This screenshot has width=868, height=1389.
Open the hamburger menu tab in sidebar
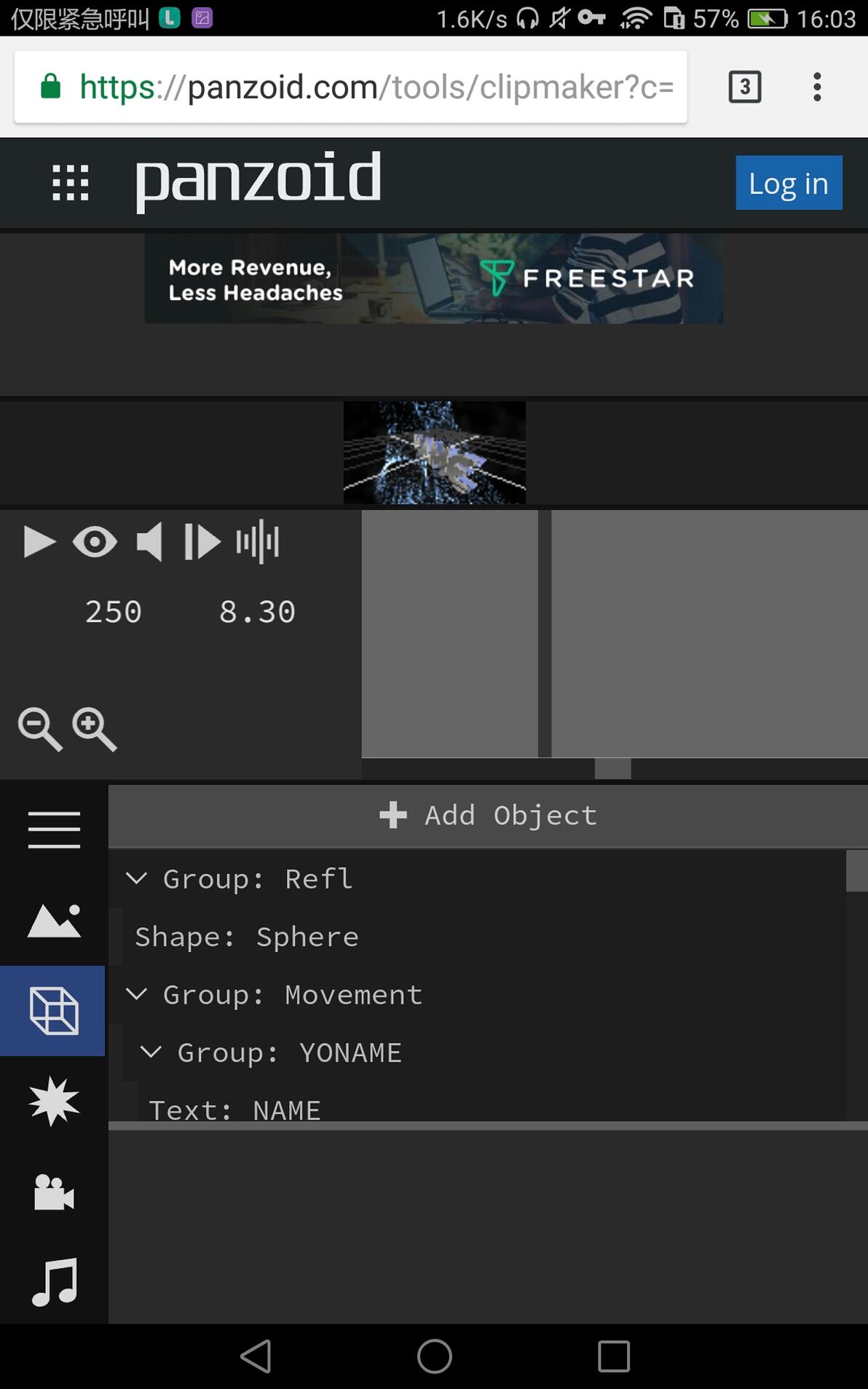[54, 830]
